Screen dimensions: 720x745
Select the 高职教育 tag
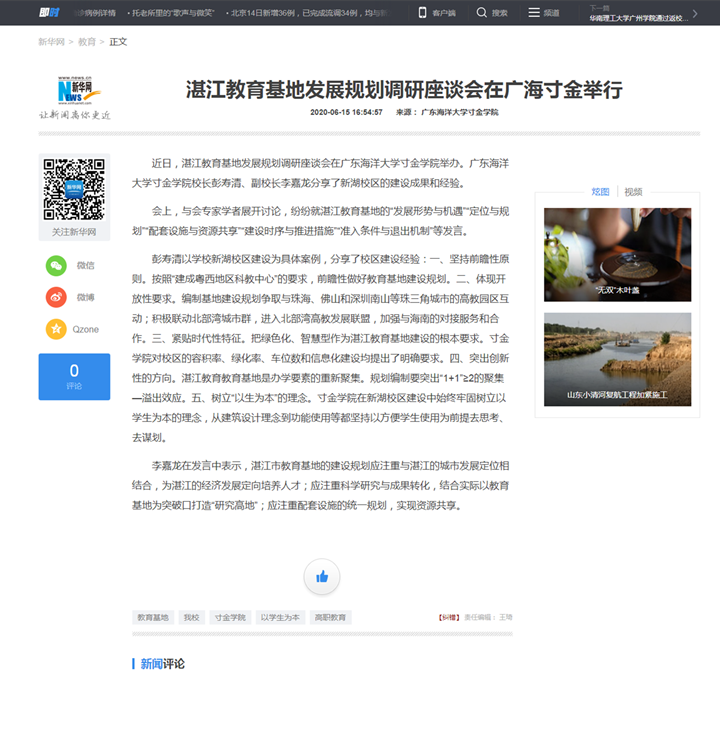tap(330, 618)
